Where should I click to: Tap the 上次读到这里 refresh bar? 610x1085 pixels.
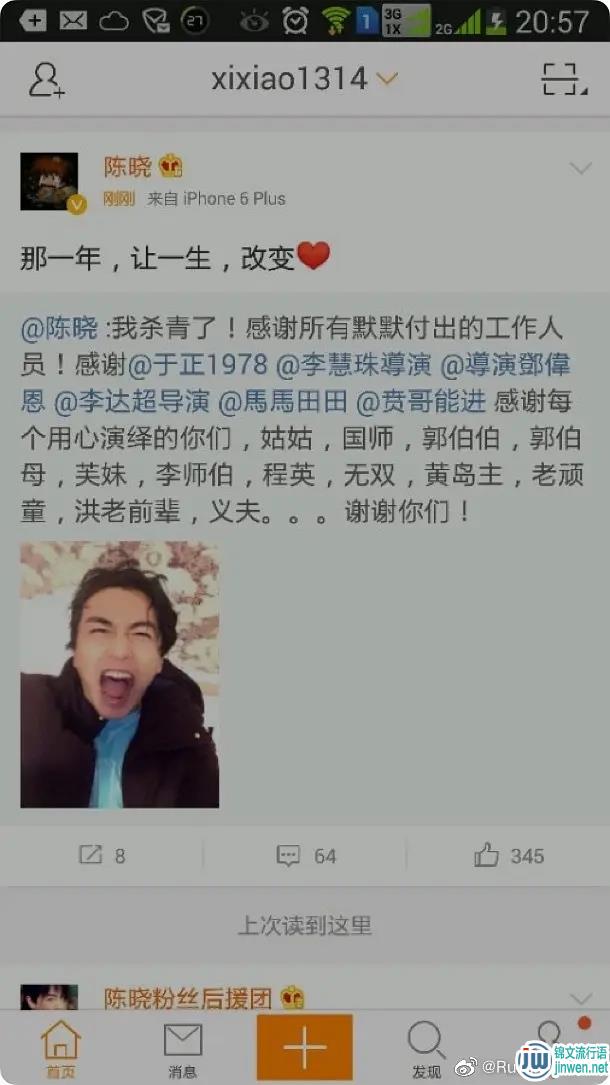[x=305, y=925]
